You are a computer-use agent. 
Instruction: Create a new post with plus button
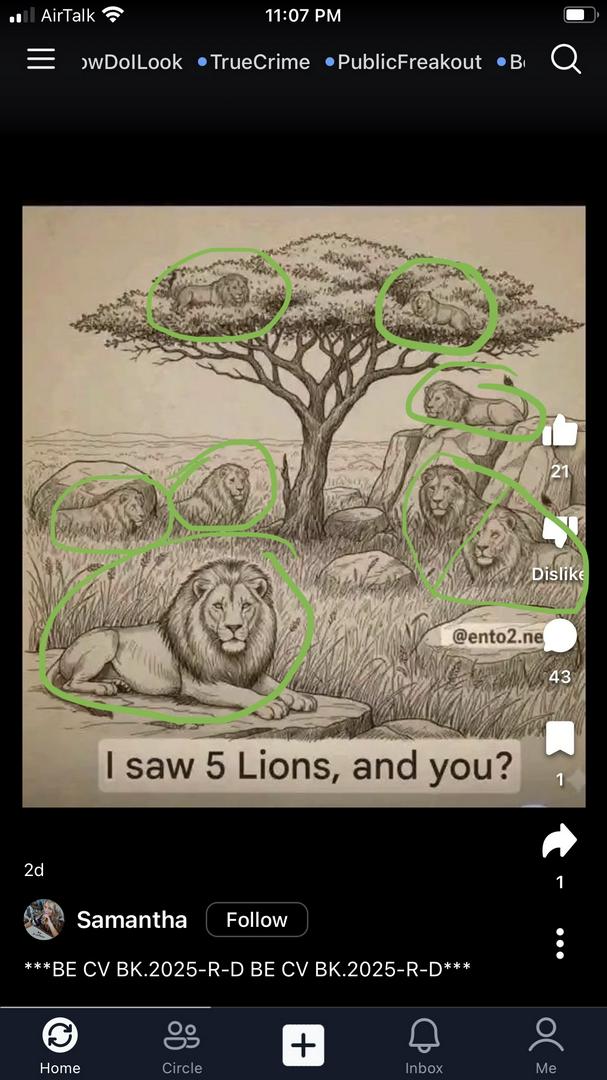[303, 1045]
